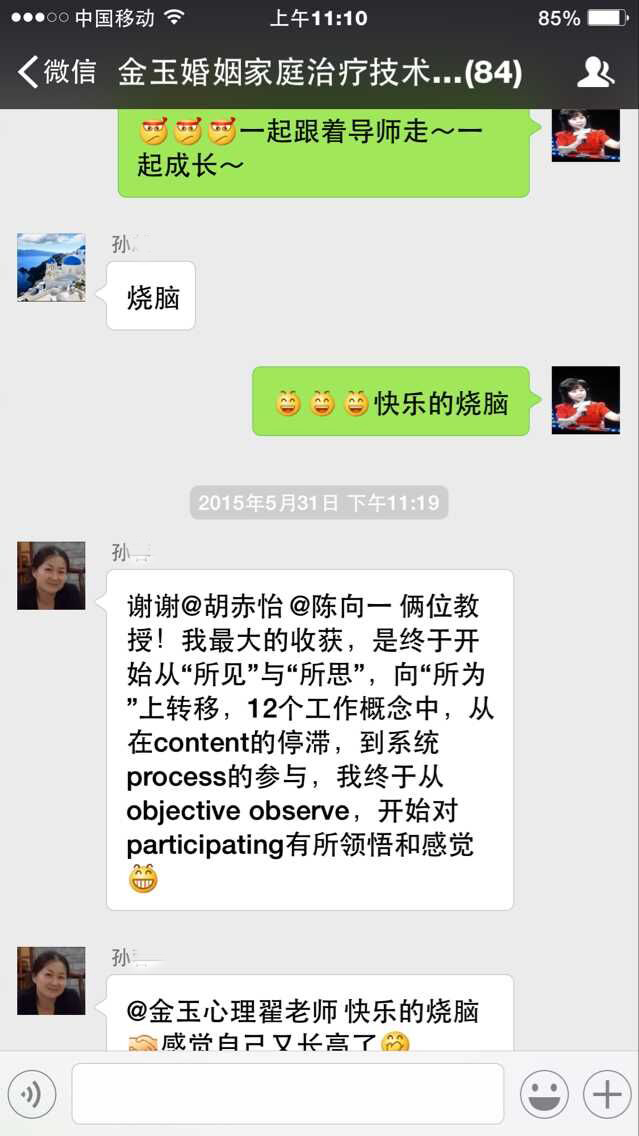View the Santorini-photo avatar beside 烧脑

point(51,267)
